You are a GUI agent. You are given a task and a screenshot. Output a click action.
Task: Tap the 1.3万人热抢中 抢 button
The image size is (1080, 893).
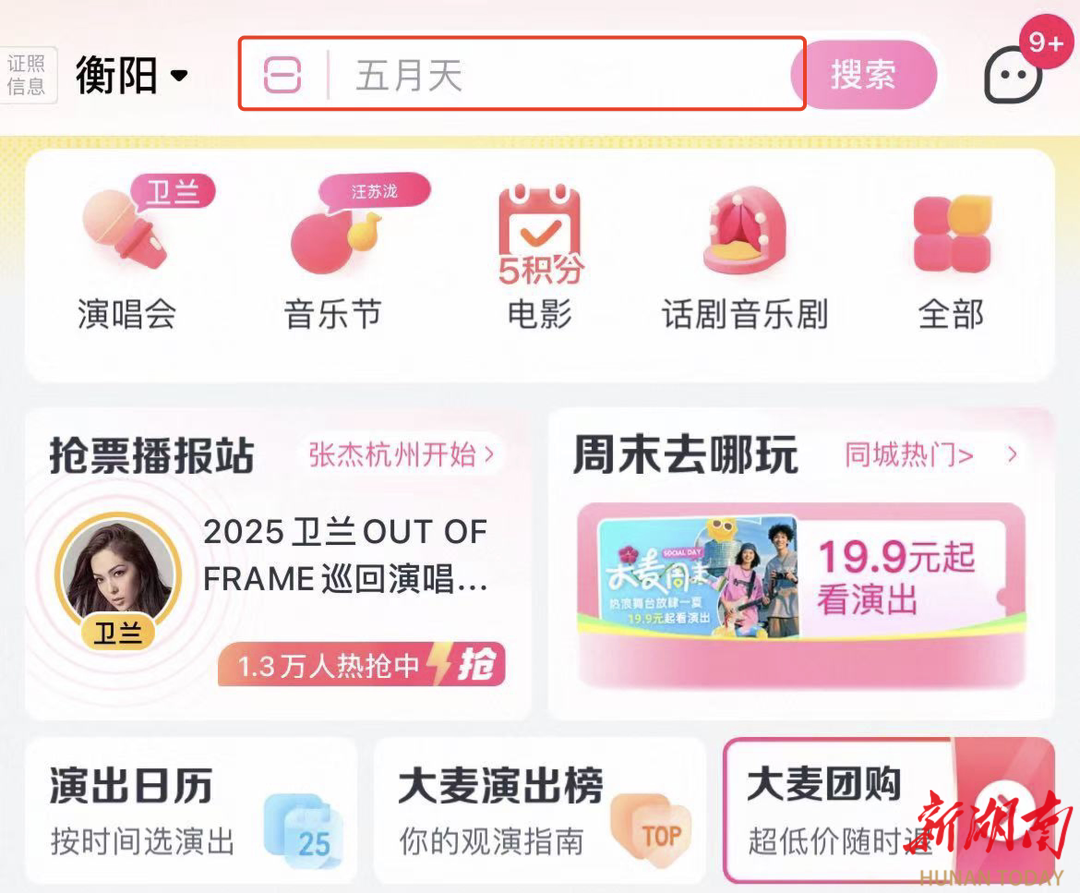point(362,665)
